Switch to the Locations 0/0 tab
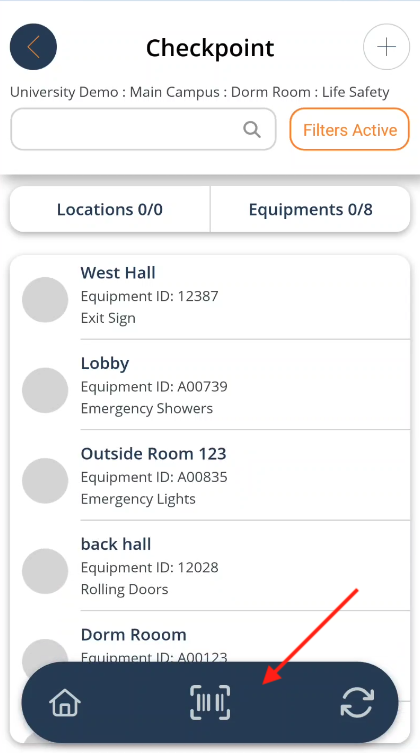 (x=110, y=209)
